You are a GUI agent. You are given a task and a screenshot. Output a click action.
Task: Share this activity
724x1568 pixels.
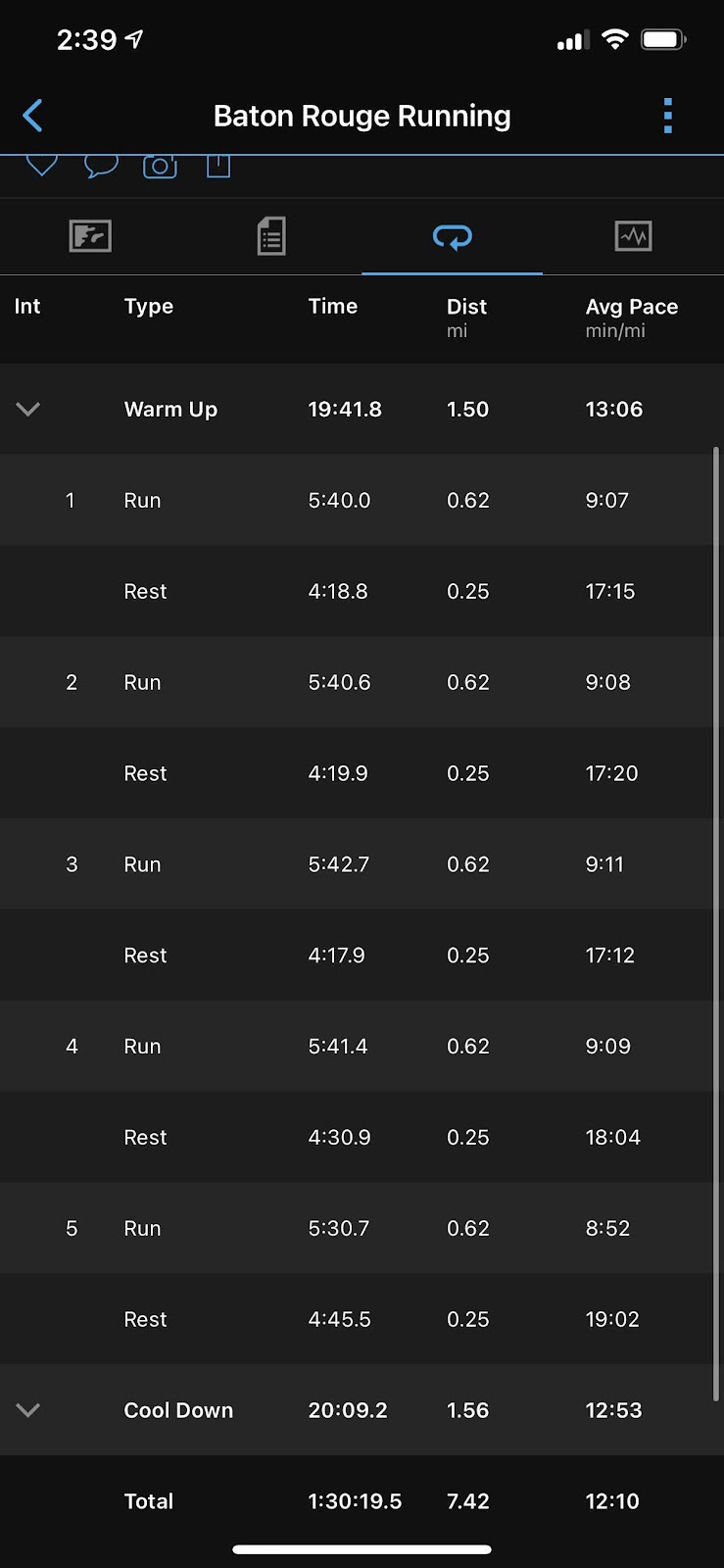(218, 167)
